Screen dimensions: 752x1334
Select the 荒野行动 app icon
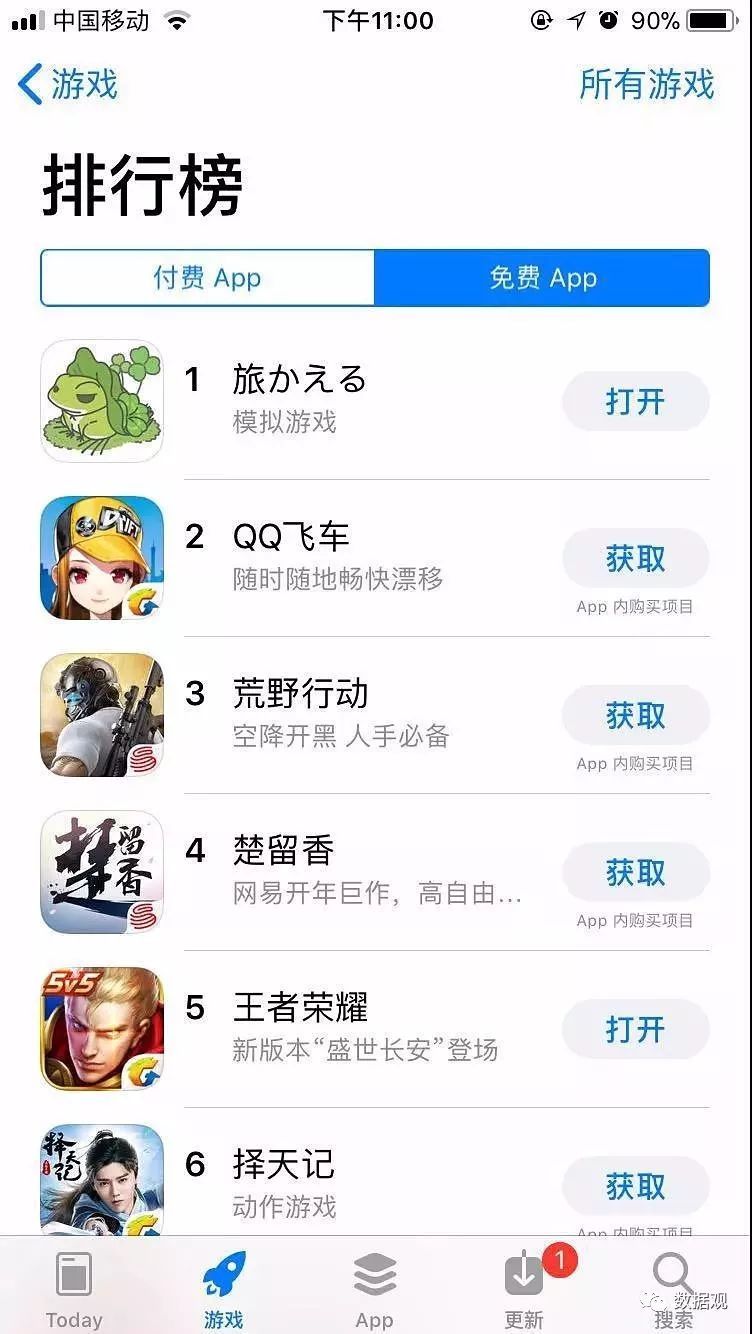point(100,714)
